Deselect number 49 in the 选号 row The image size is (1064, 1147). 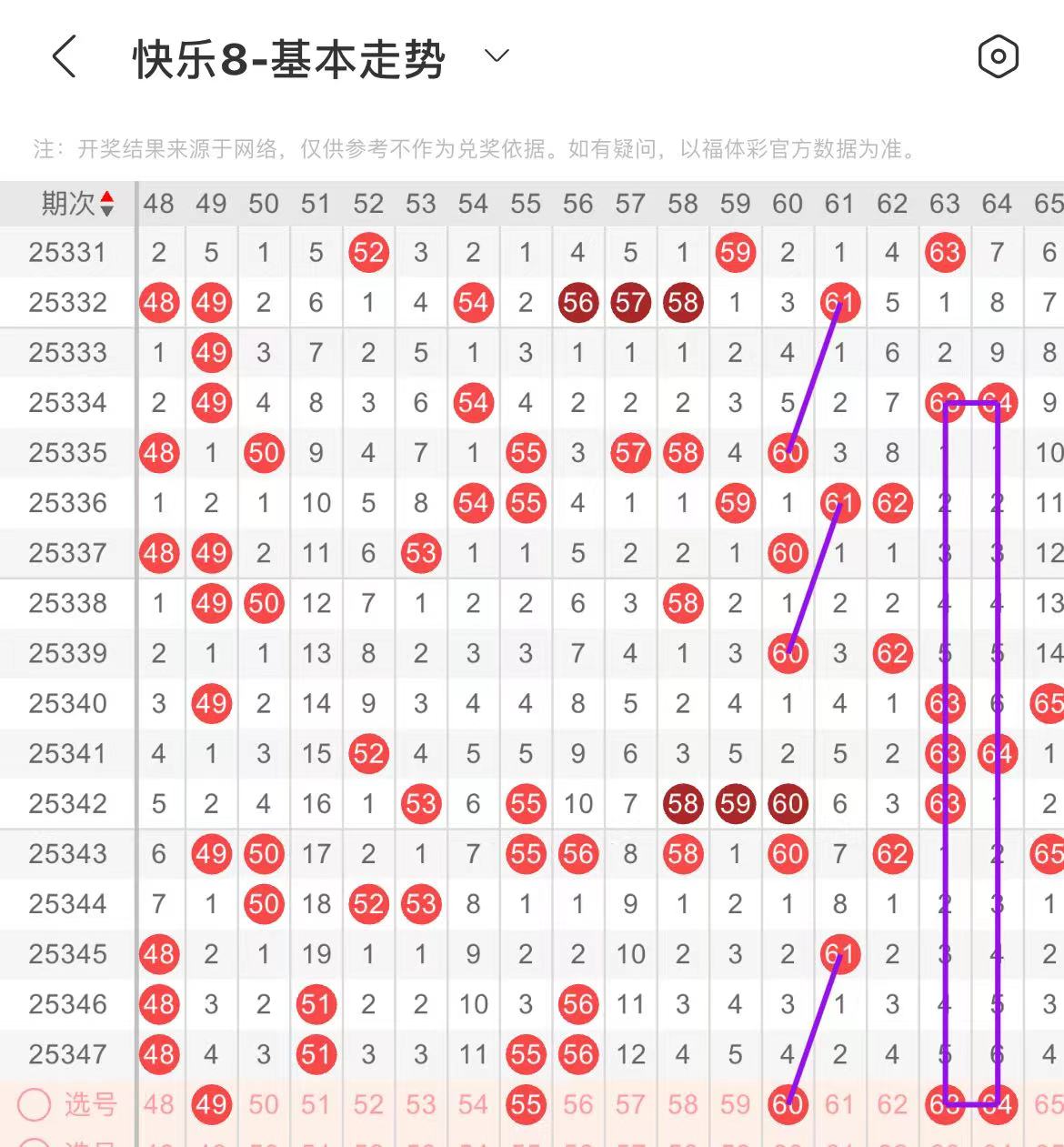pyautogui.click(x=211, y=1104)
